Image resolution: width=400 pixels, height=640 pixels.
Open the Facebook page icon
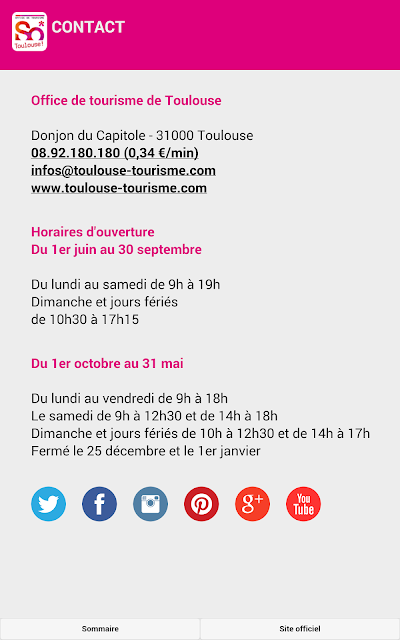(100, 504)
